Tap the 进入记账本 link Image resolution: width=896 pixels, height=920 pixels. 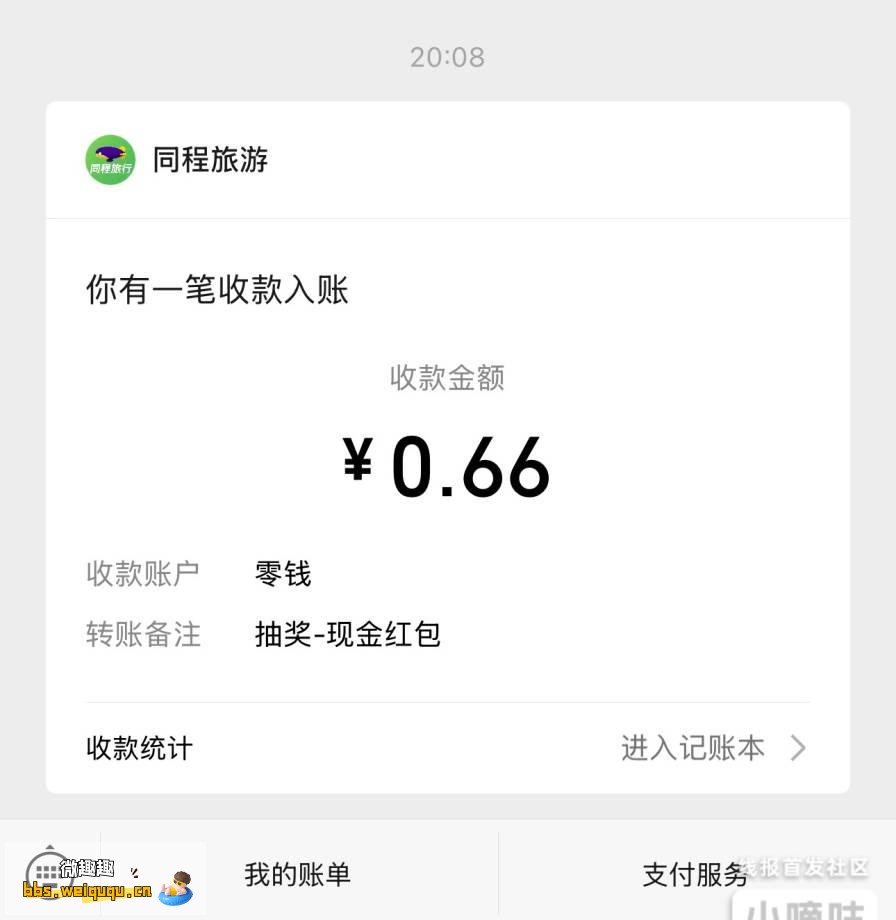coord(692,748)
